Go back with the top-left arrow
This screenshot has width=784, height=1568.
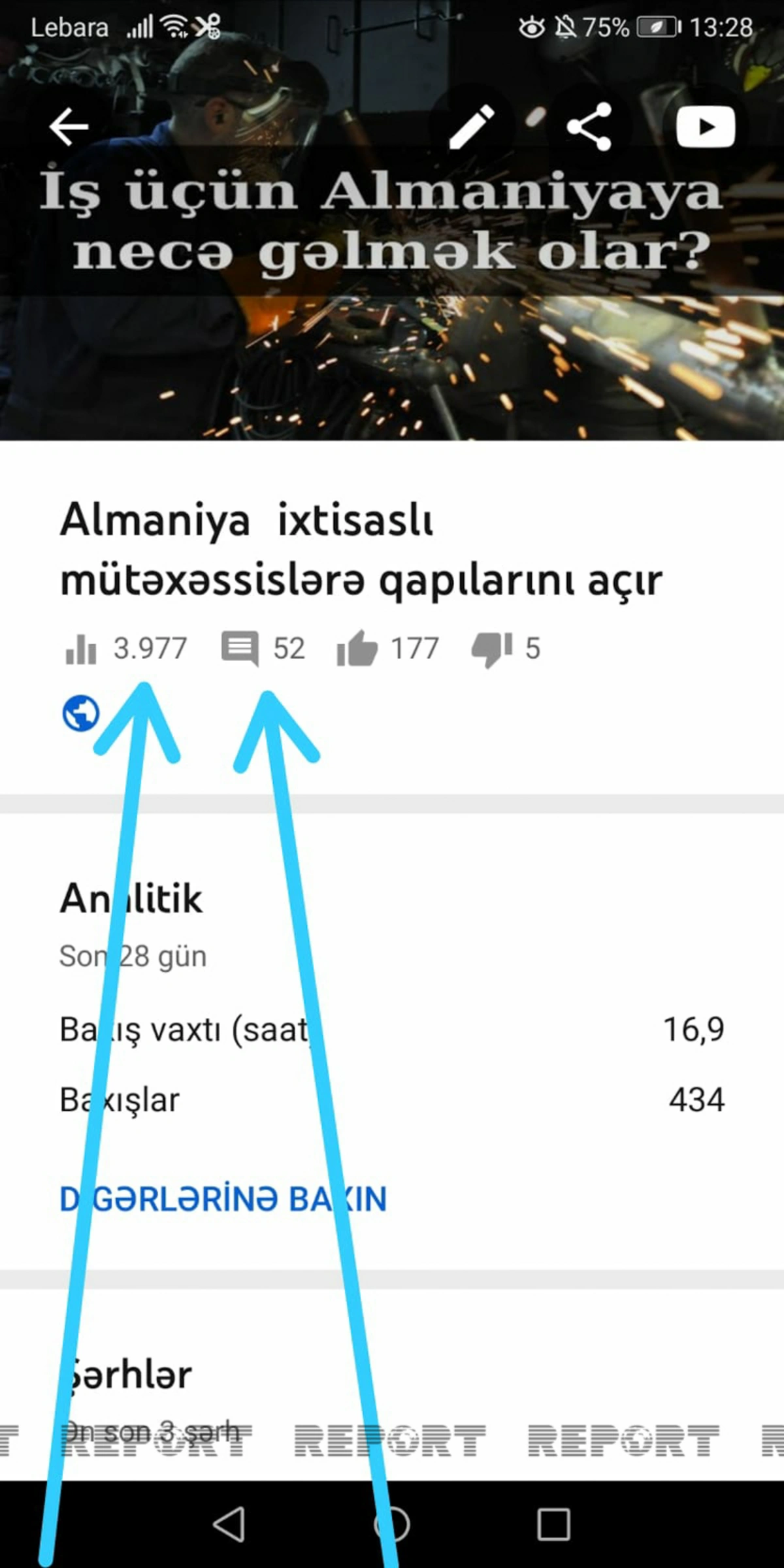point(69,126)
